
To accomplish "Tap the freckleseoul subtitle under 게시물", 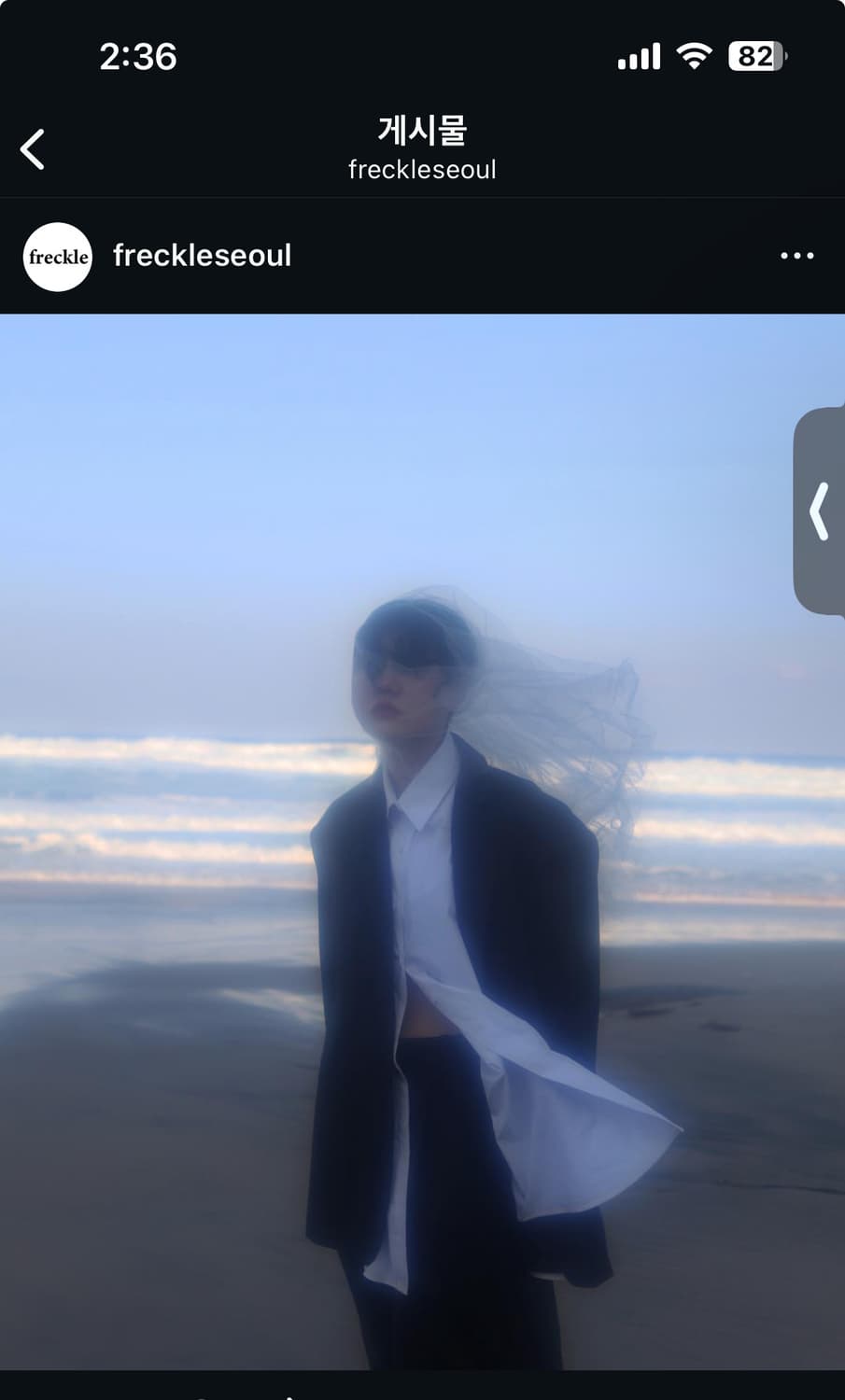I will click(422, 169).
